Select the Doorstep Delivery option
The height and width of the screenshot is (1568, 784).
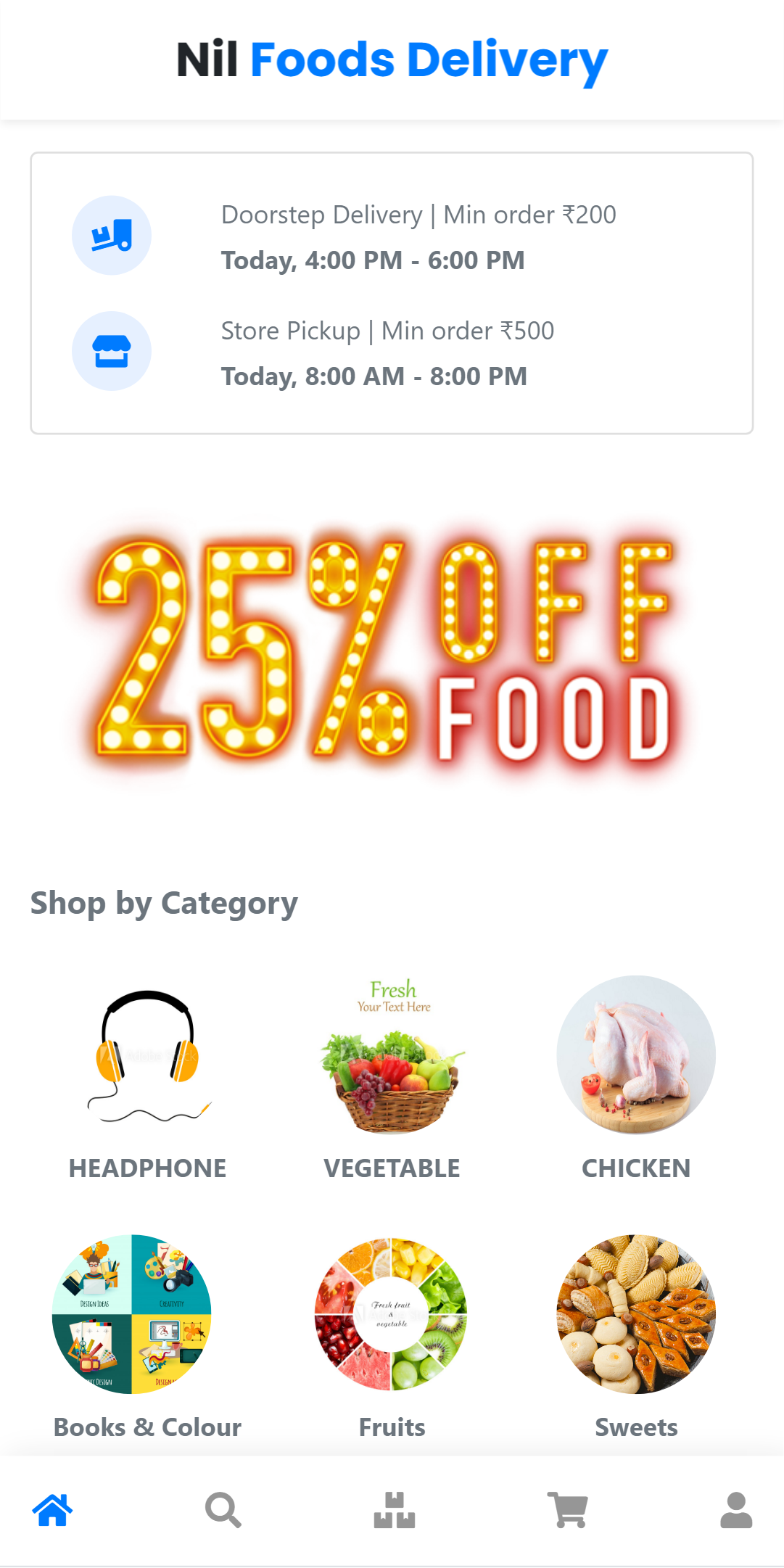[392, 236]
